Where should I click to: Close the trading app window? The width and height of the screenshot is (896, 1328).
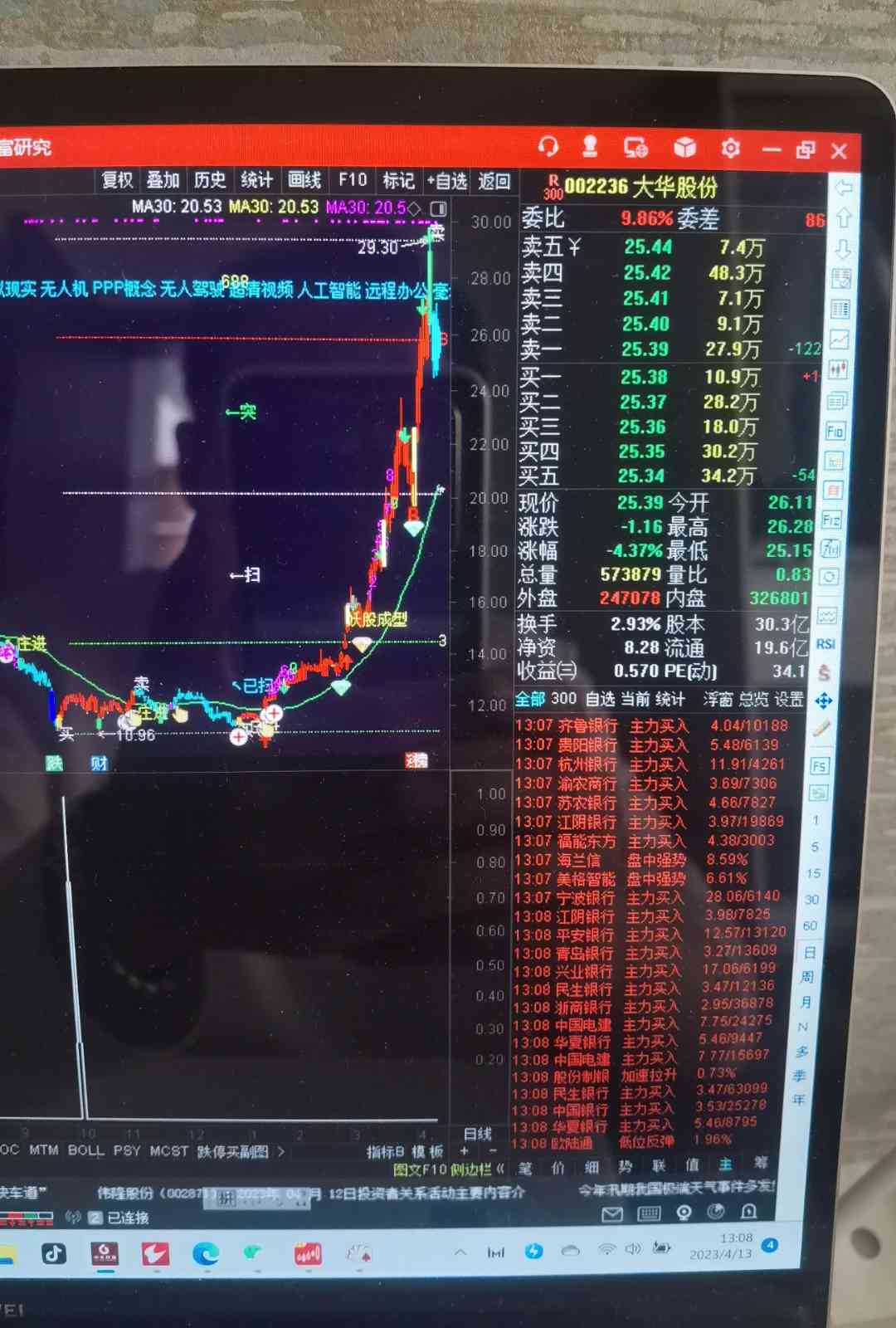839,151
